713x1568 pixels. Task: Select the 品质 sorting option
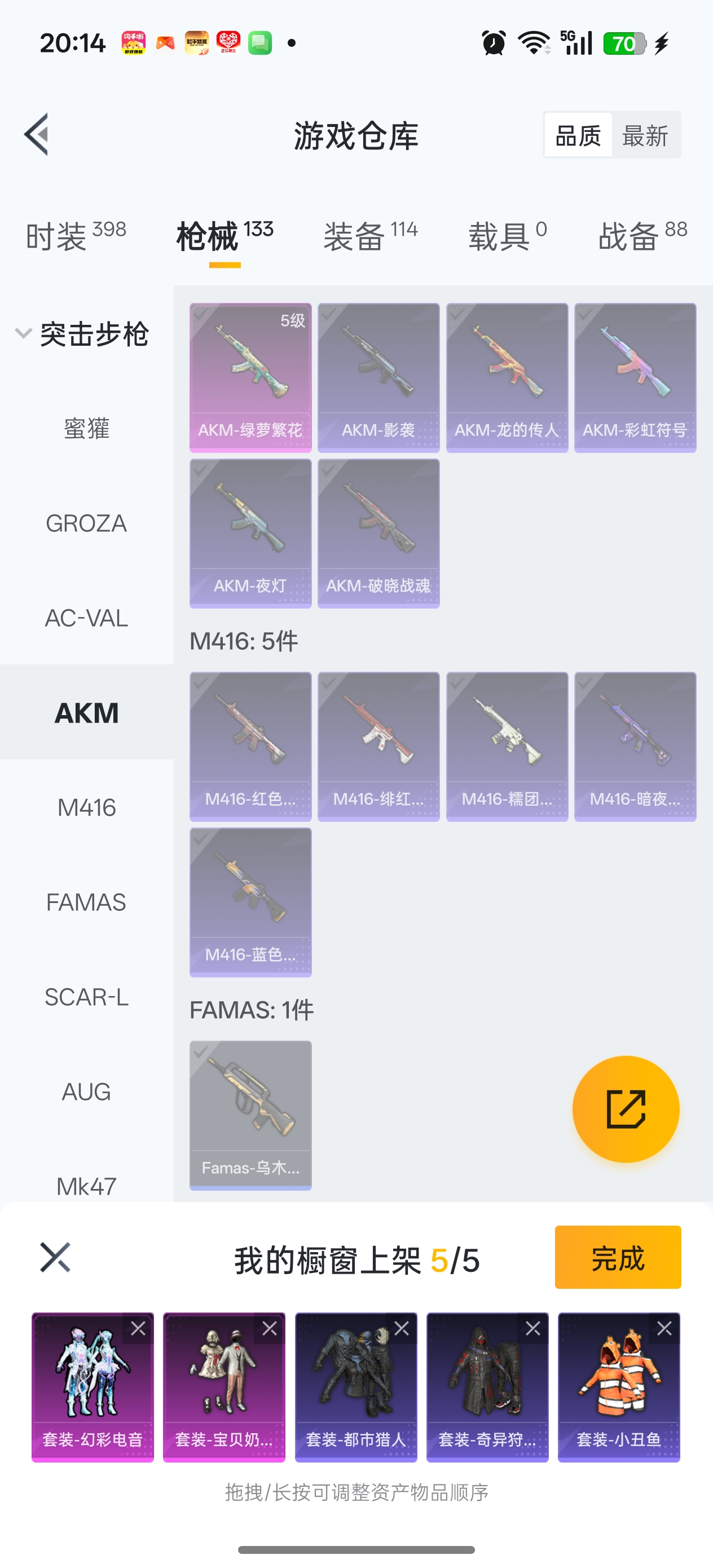(x=578, y=135)
